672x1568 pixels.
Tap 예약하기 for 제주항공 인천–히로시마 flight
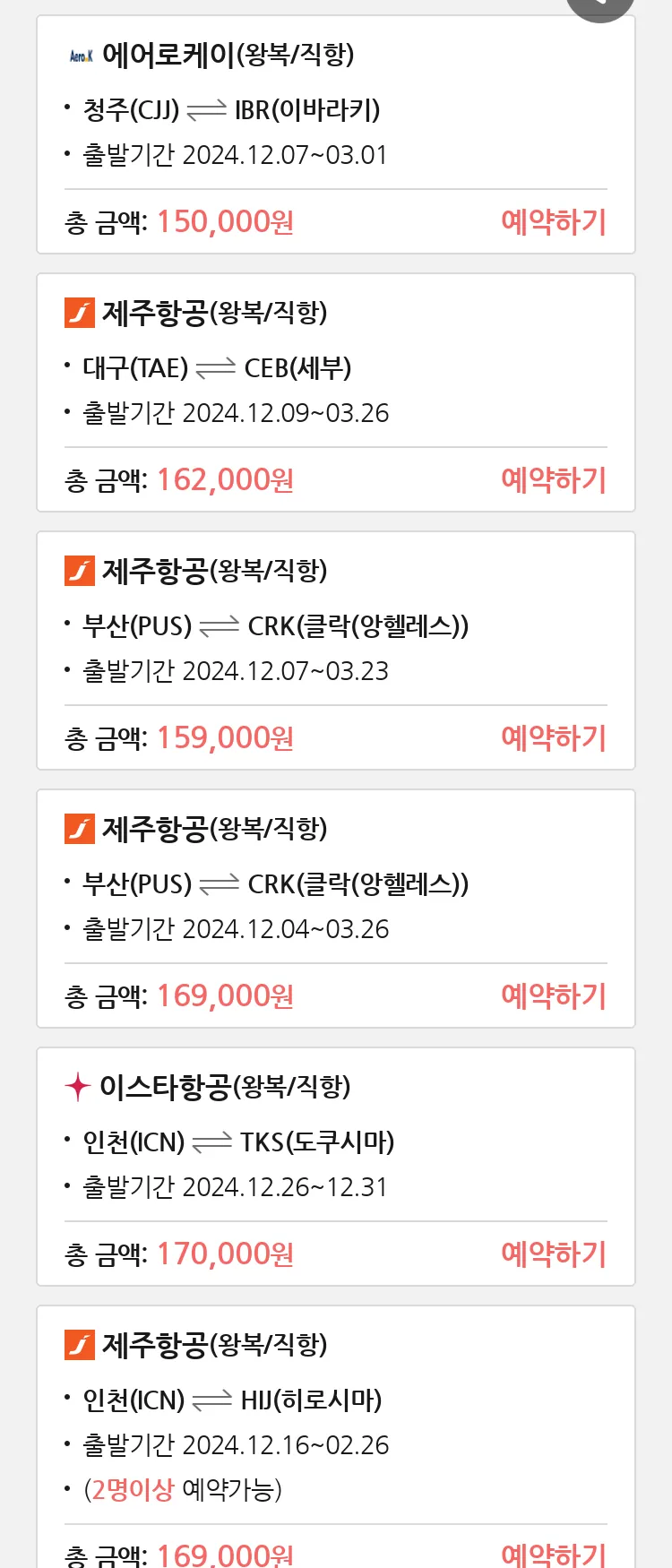point(554,1555)
